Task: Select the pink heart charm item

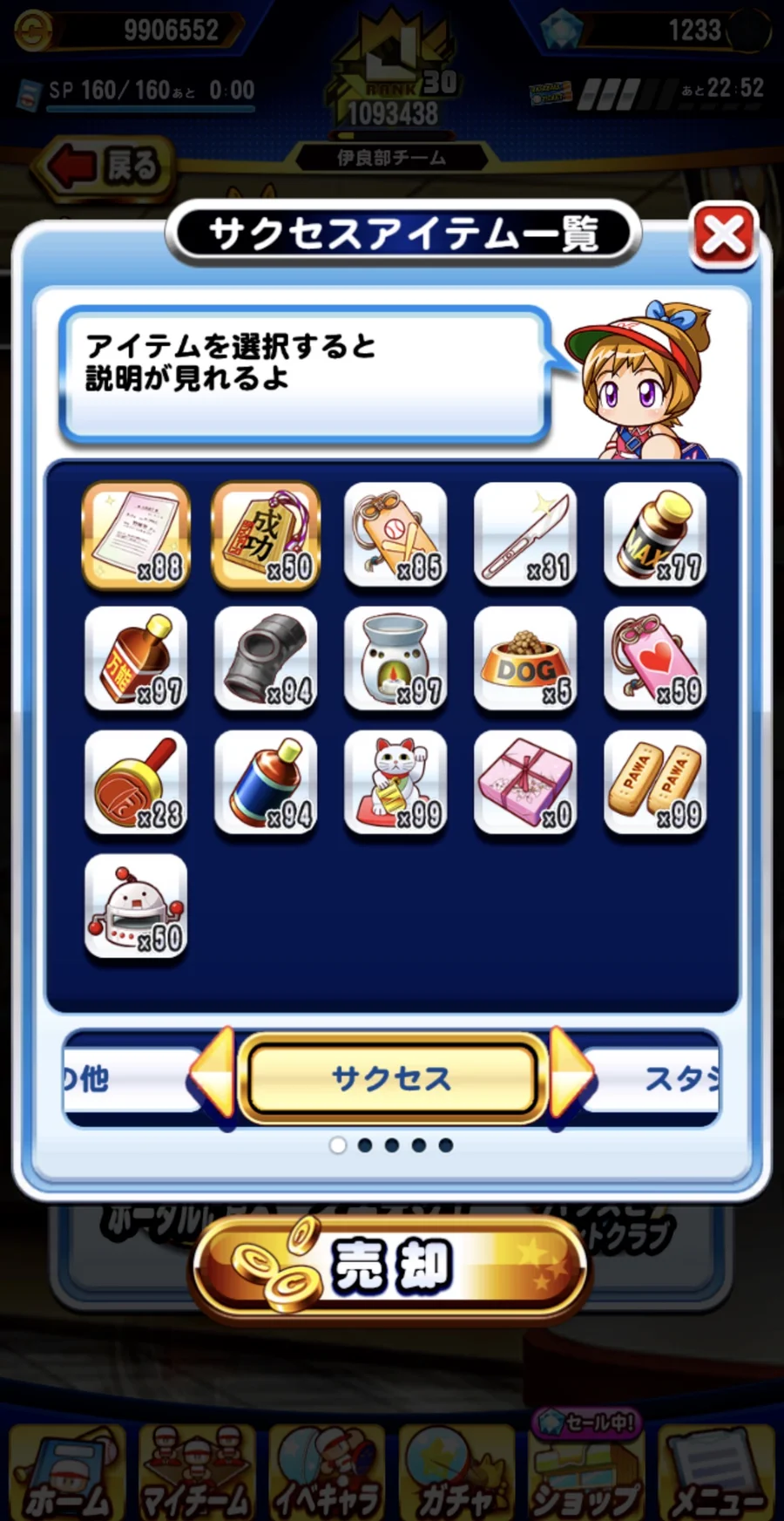Action: point(655,659)
